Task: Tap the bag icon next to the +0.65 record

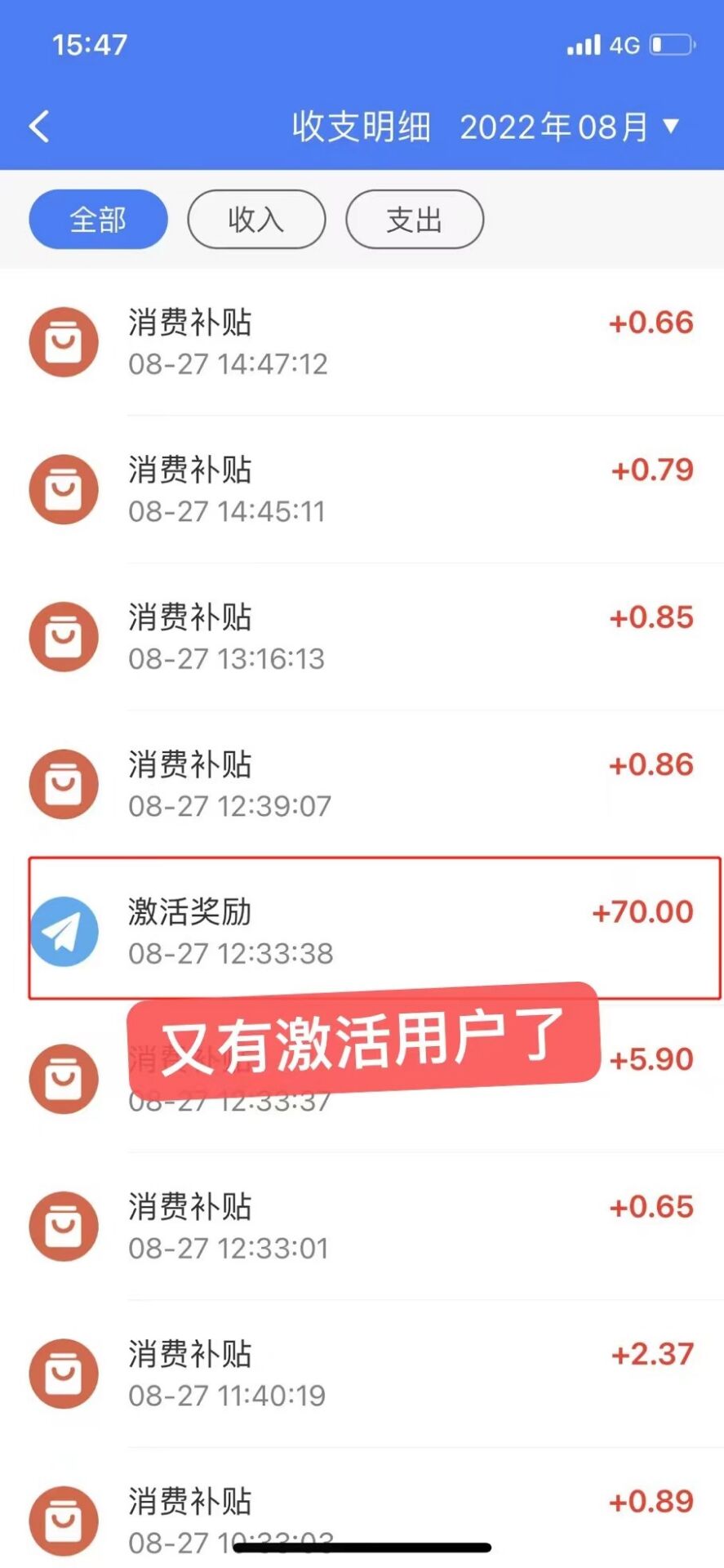Action: tap(63, 1225)
